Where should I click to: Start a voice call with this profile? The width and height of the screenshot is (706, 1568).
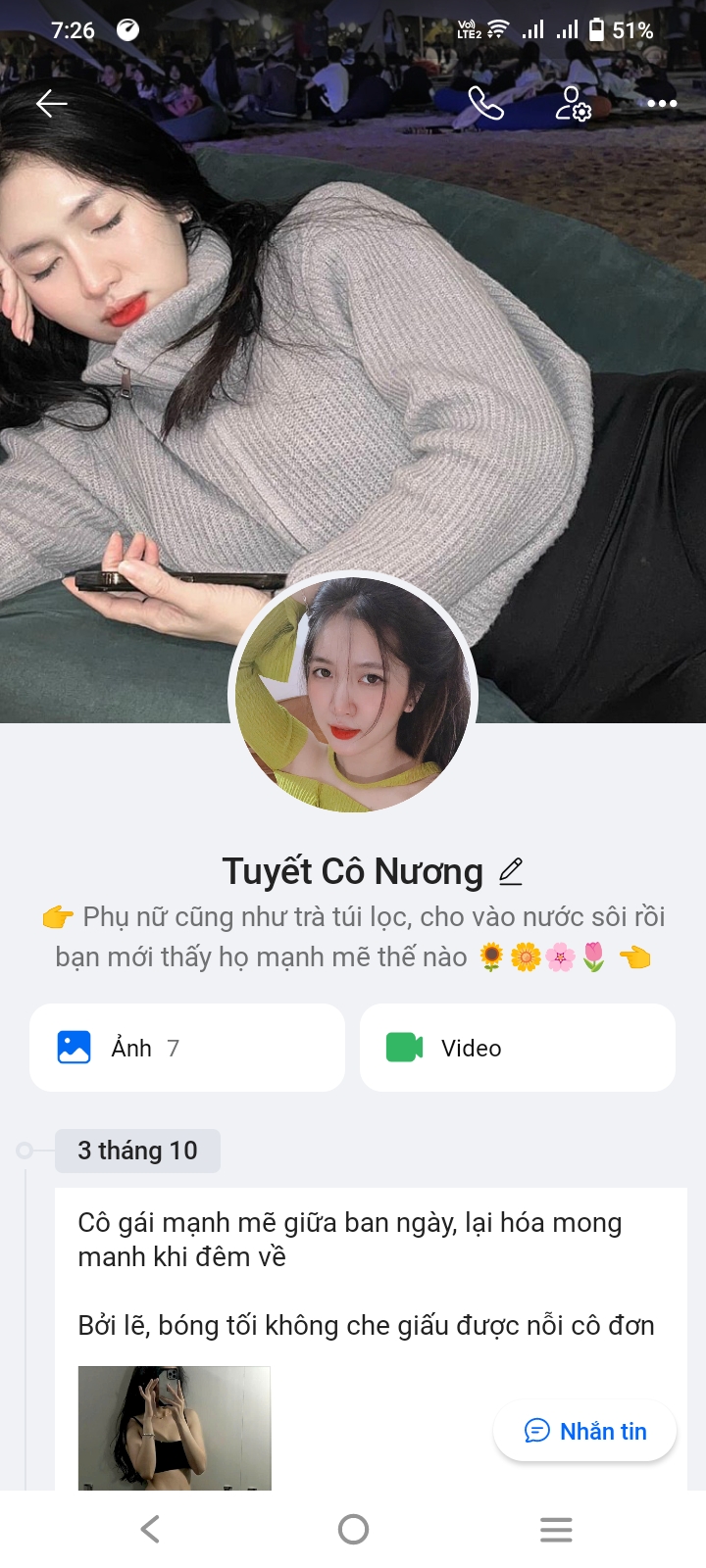[x=485, y=103]
